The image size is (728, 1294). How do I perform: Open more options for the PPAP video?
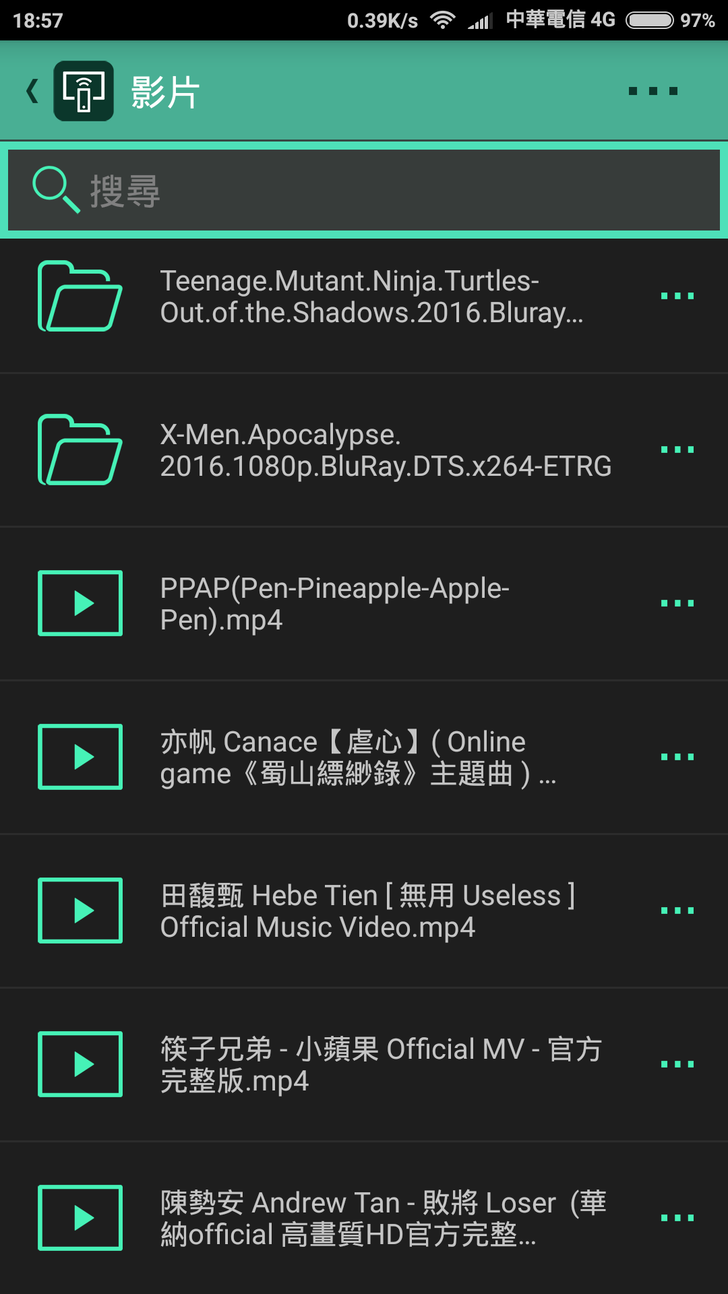[x=677, y=603]
